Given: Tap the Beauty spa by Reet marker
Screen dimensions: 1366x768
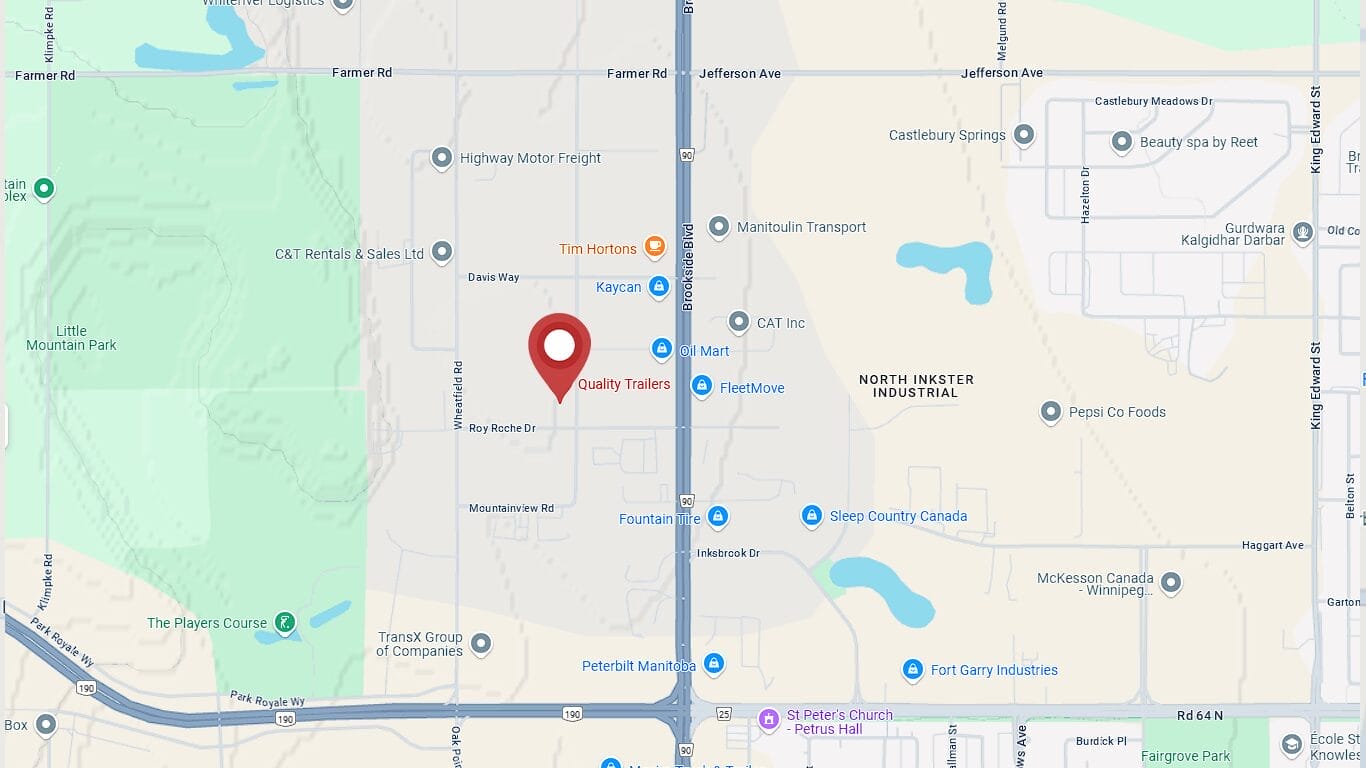Looking at the screenshot, I should [1121, 142].
